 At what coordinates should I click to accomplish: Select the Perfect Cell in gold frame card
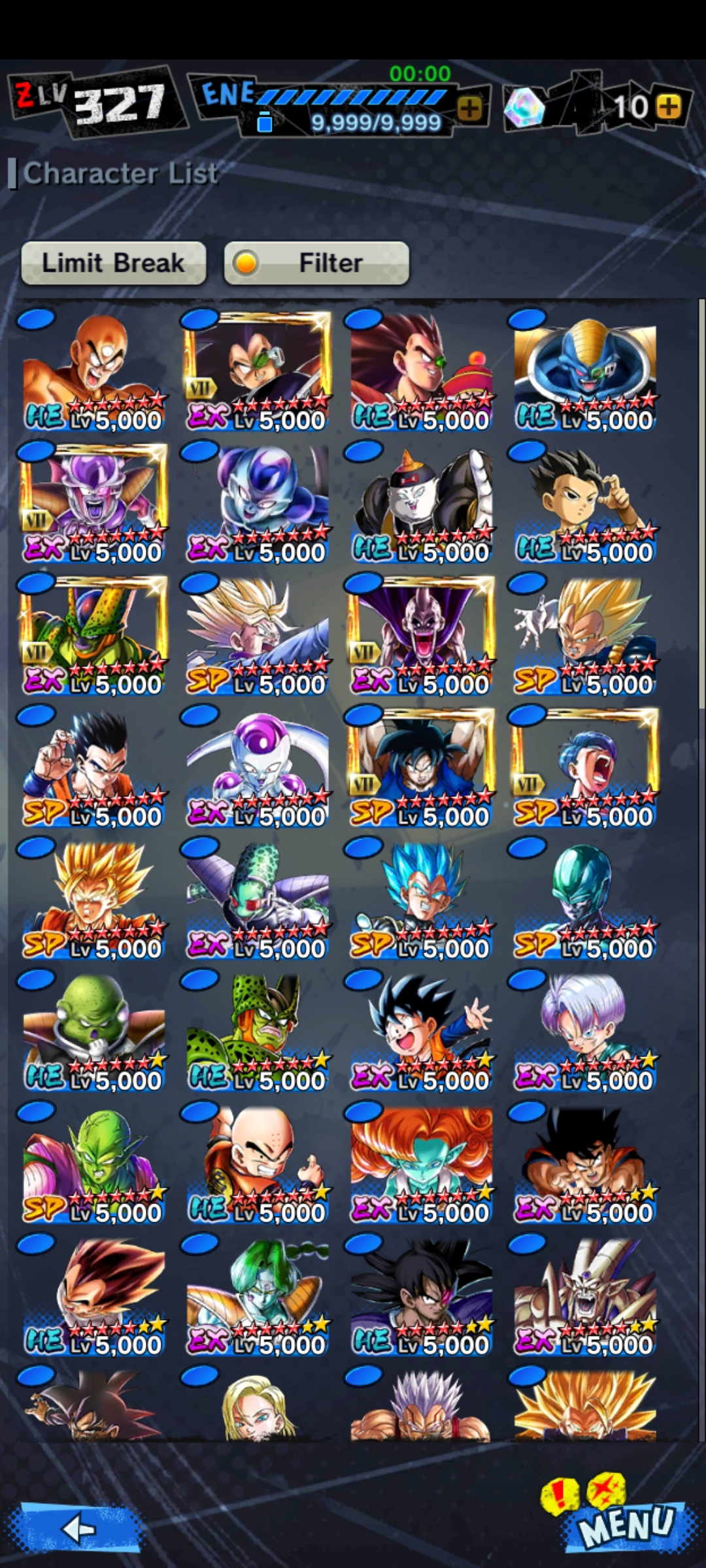tap(93, 635)
